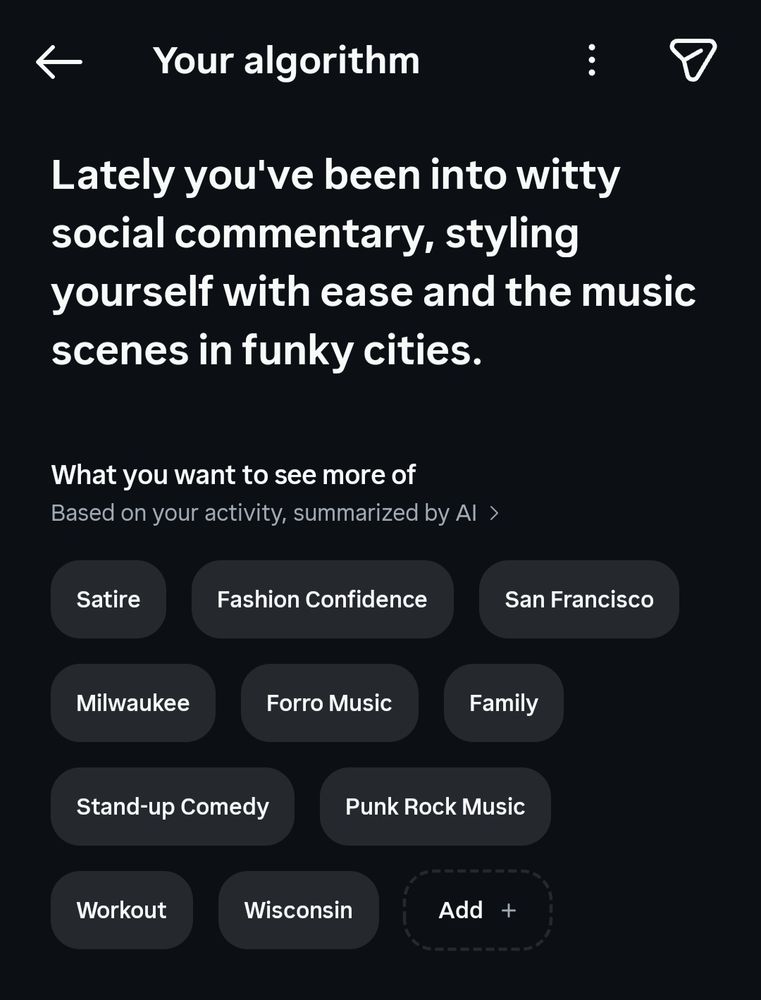The height and width of the screenshot is (1000, 761).
Task: Open the 'summarized by AI' info link
Action: pyautogui.click(x=275, y=513)
